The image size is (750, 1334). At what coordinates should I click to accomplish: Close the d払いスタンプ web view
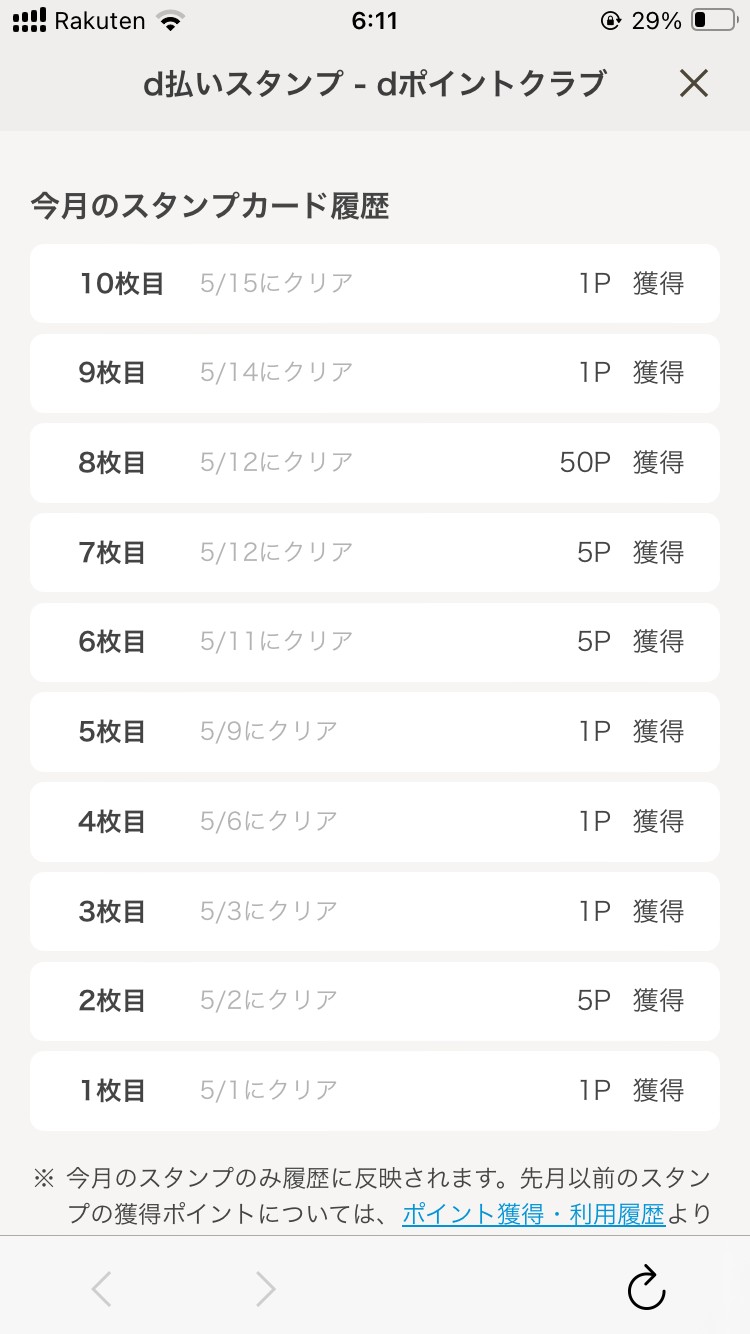coord(693,84)
